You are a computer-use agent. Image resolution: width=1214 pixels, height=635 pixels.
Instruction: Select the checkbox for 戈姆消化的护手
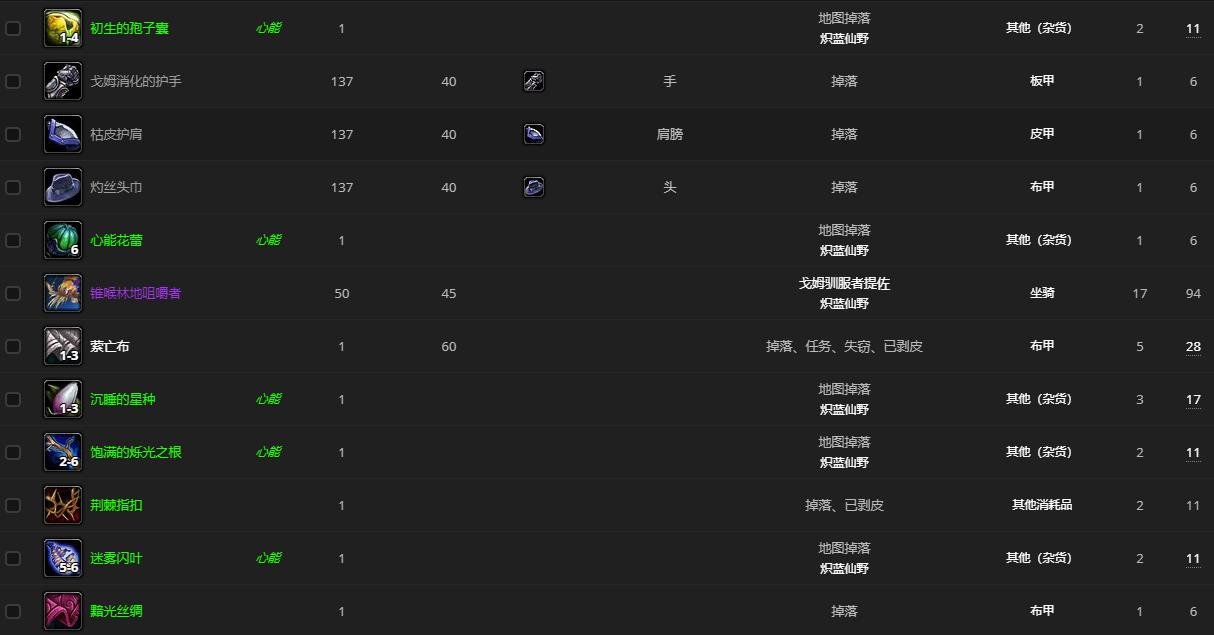(13, 81)
